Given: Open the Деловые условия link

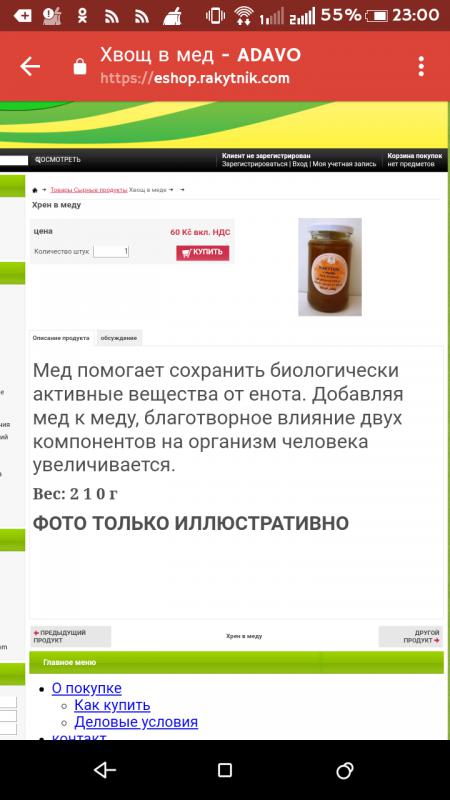Looking at the screenshot, I should 136,722.
